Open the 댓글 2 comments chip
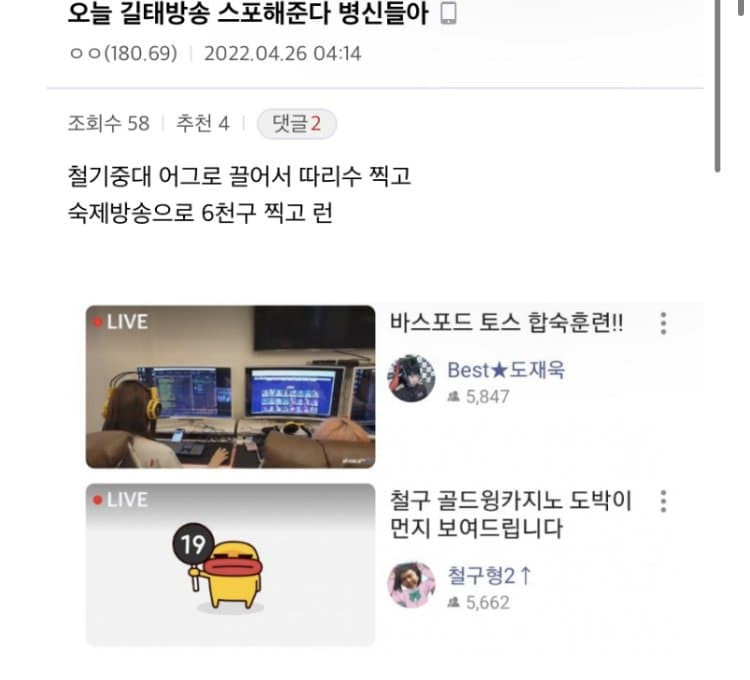Viewport: 750px width, 680px height. (296, 124)
